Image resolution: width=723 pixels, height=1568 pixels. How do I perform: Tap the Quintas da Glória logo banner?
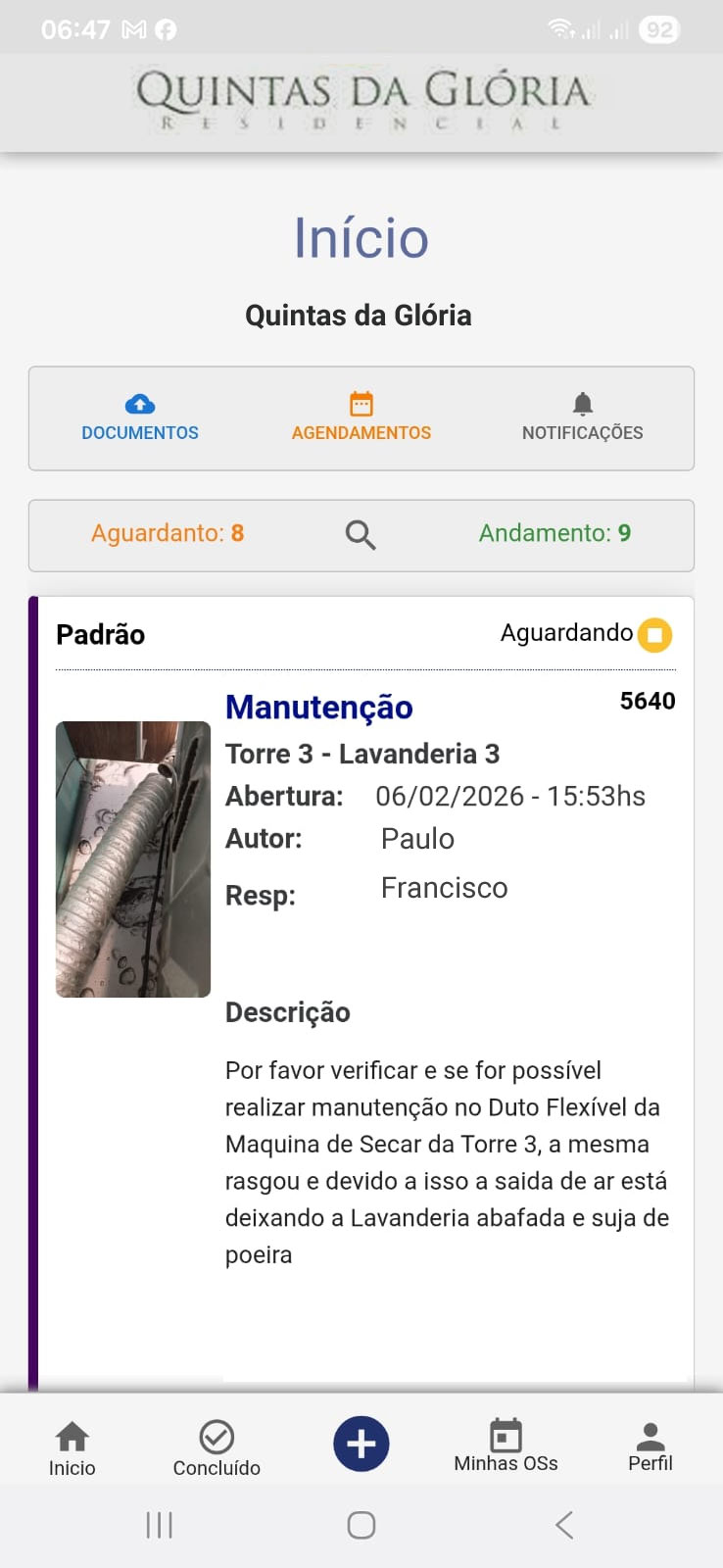pos(361,101)
